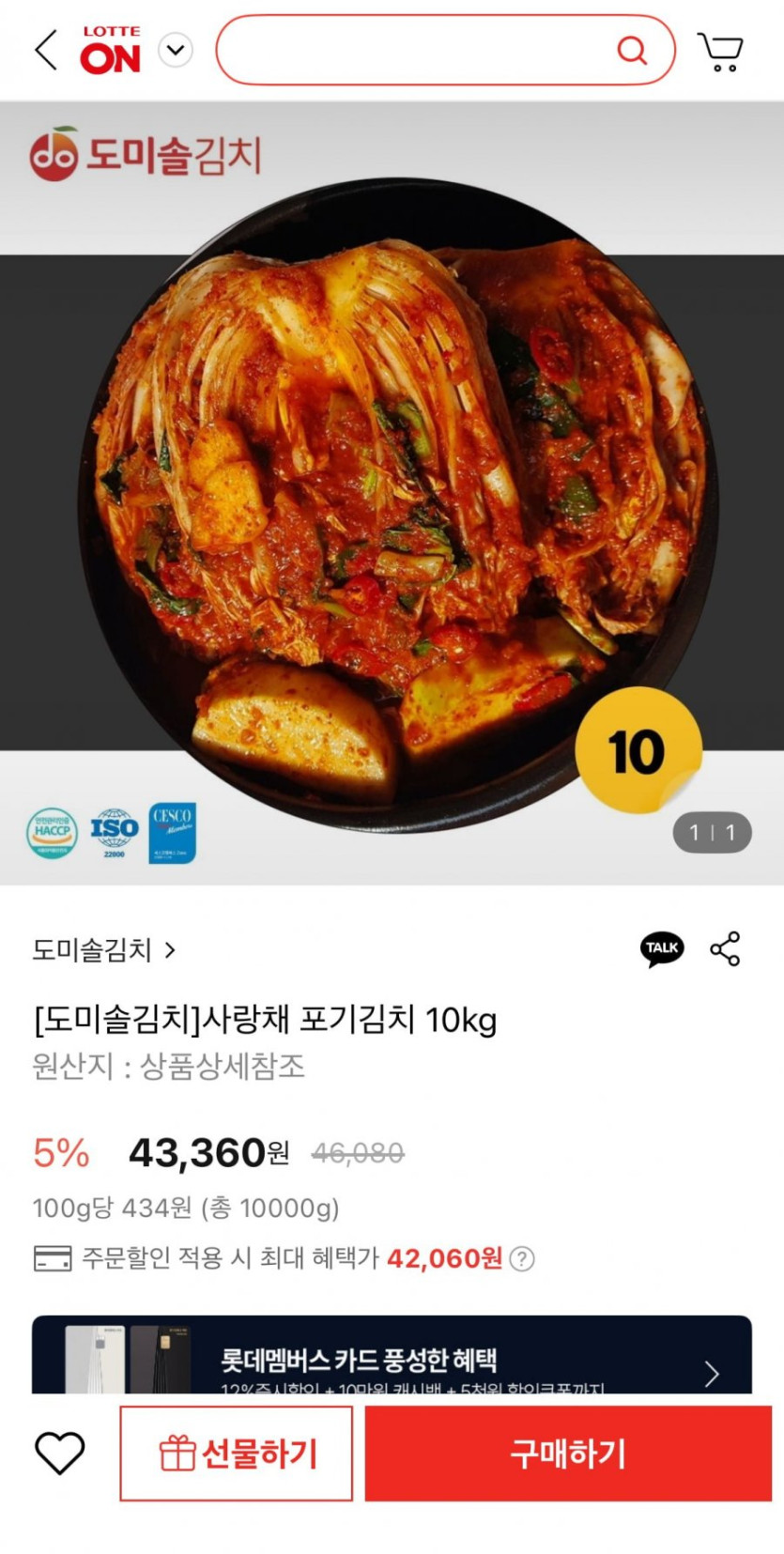The height and width of the screenshot is (1554, 784).
Task: Tap 구매하기 to buy now
Action: (568, 1454)
